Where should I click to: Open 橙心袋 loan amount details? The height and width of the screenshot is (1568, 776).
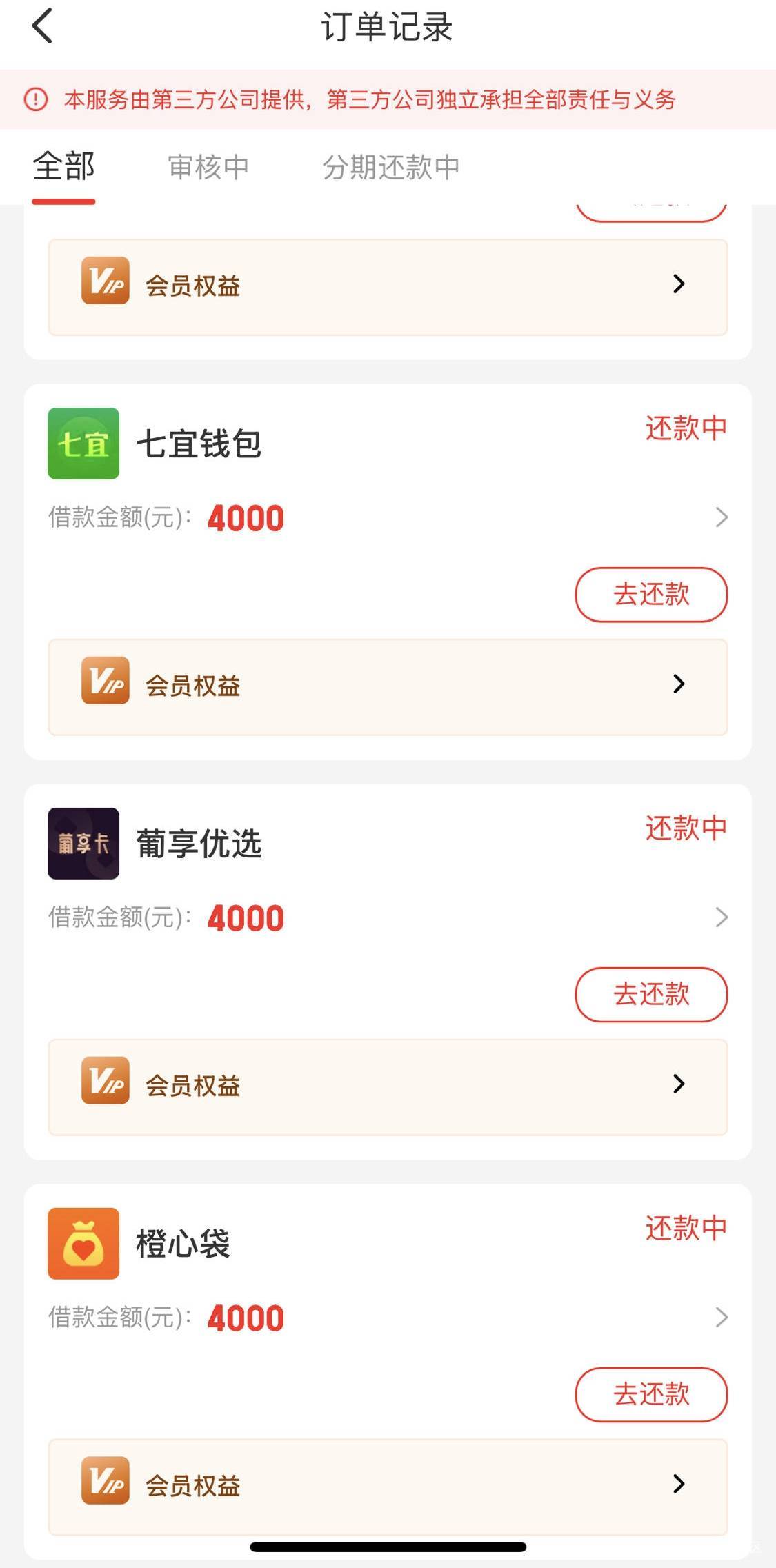point(721,1317)
